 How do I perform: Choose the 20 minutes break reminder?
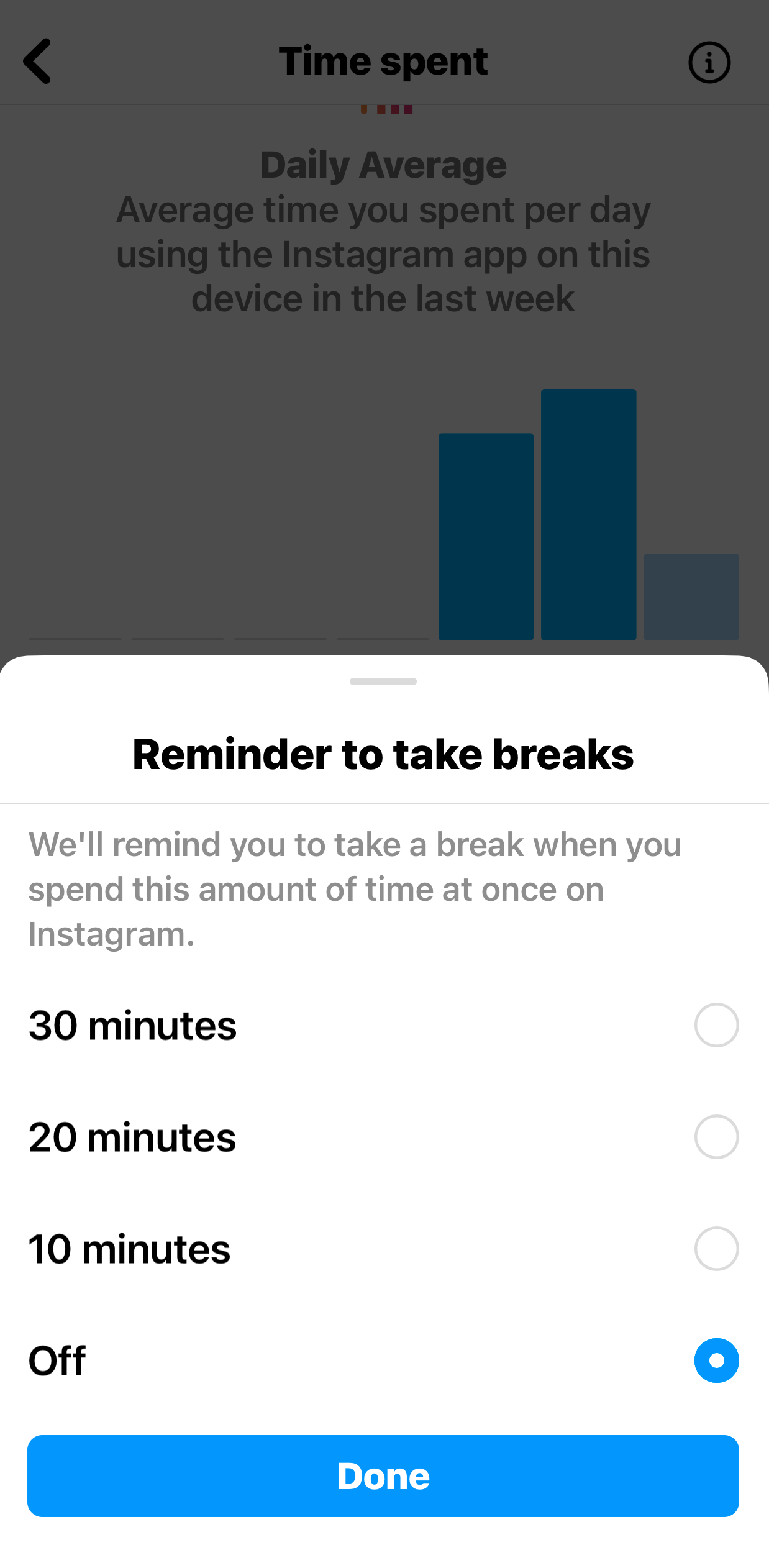(716, 1137)
